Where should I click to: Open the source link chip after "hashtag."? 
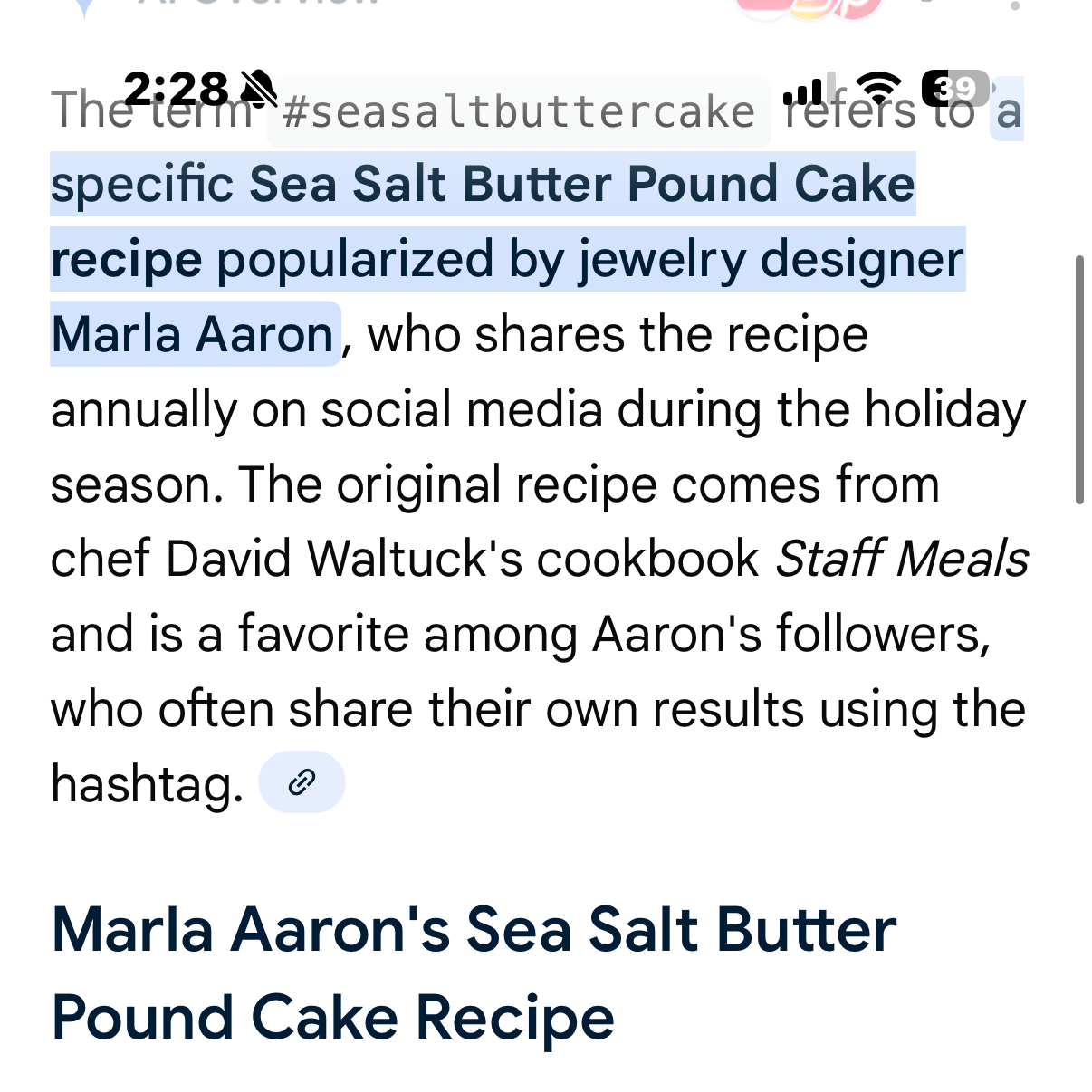coord(302,781)
